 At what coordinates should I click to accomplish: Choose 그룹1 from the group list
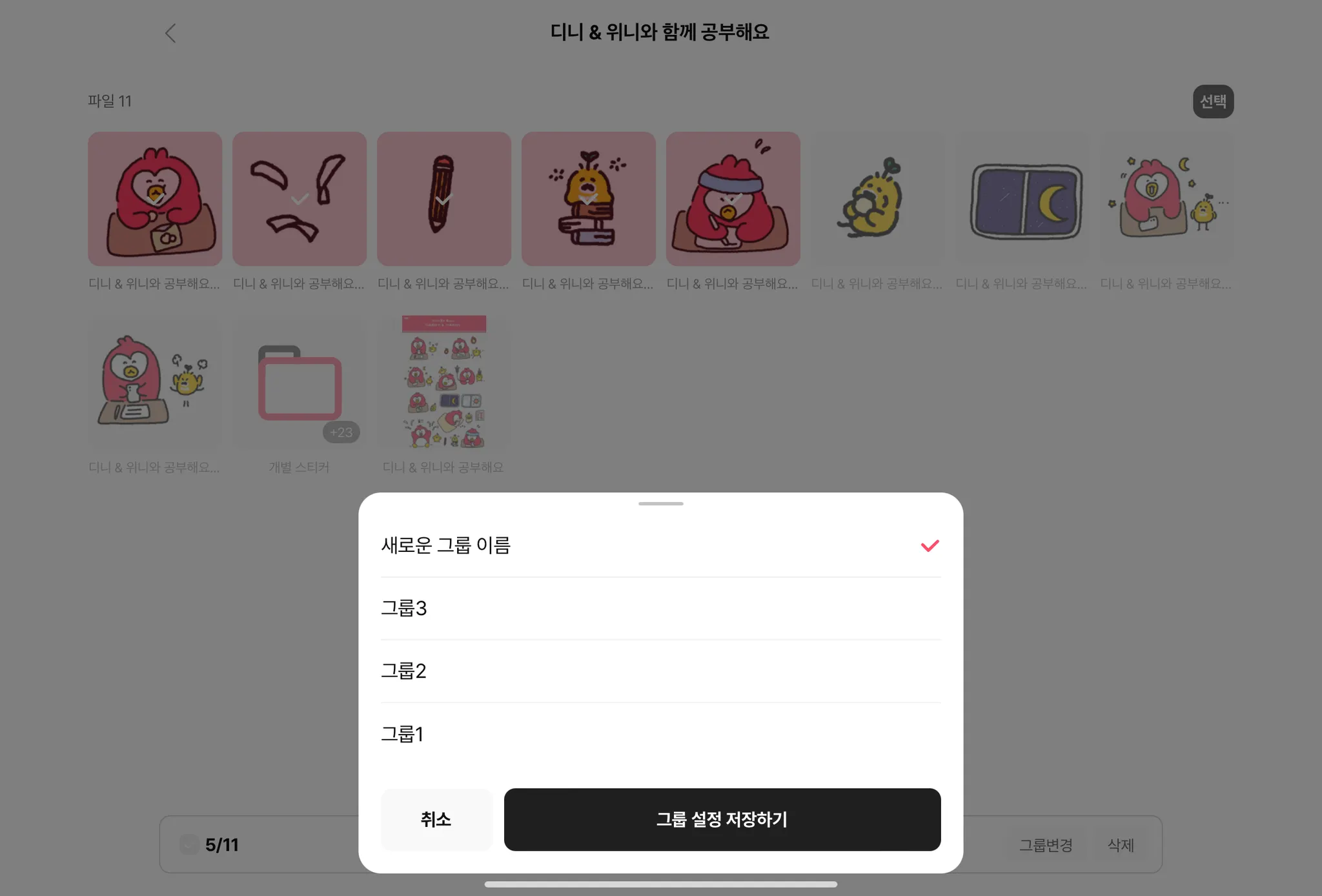click(660, 734)
